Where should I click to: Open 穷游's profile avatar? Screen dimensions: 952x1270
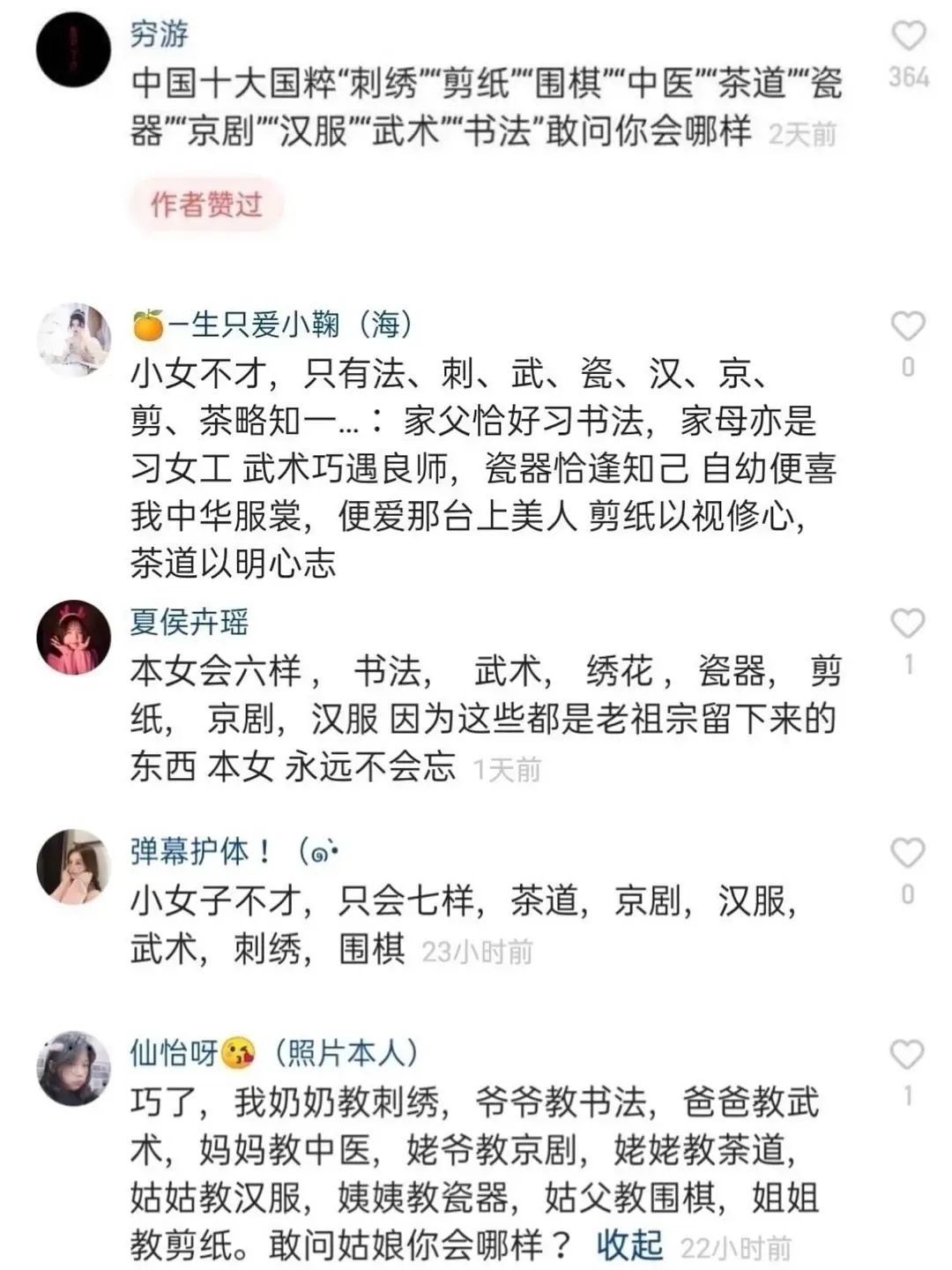pyautogui.click(x=74, y=49)
